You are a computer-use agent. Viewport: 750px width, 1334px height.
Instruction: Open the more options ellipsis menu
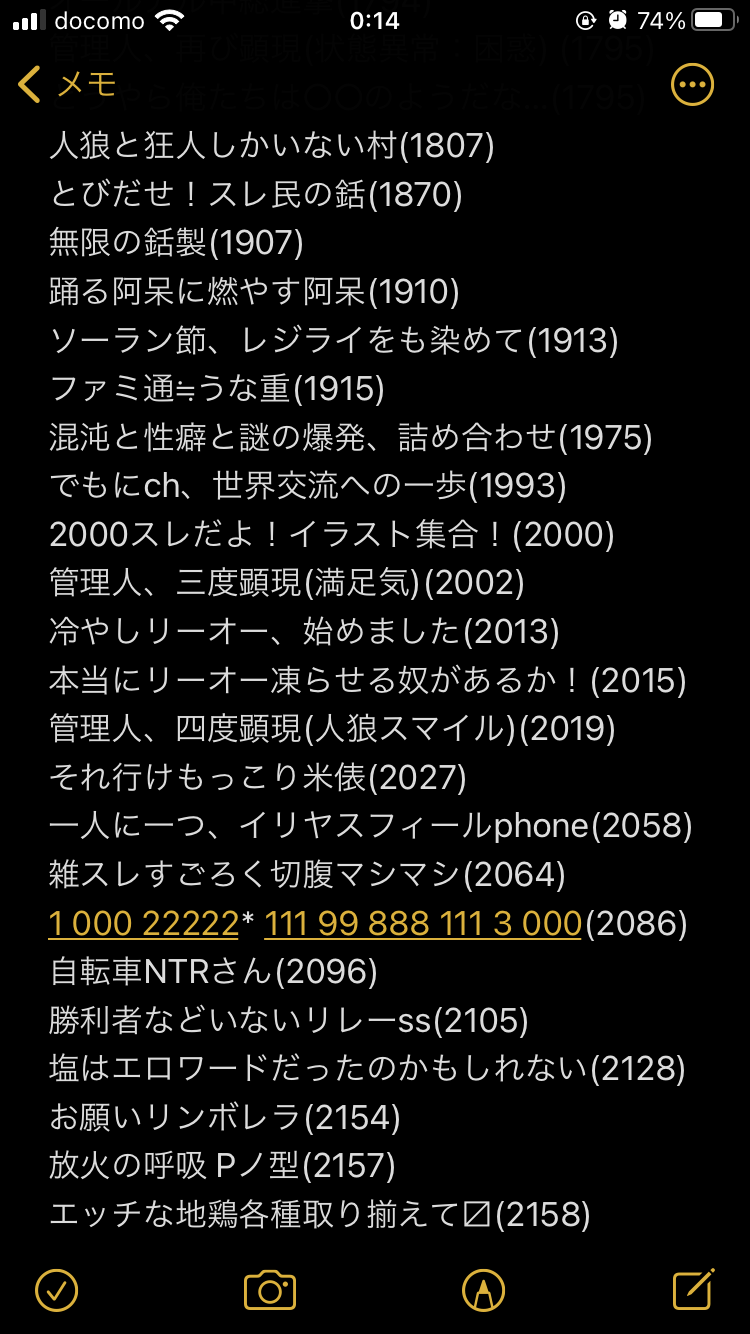pos(692,85)
